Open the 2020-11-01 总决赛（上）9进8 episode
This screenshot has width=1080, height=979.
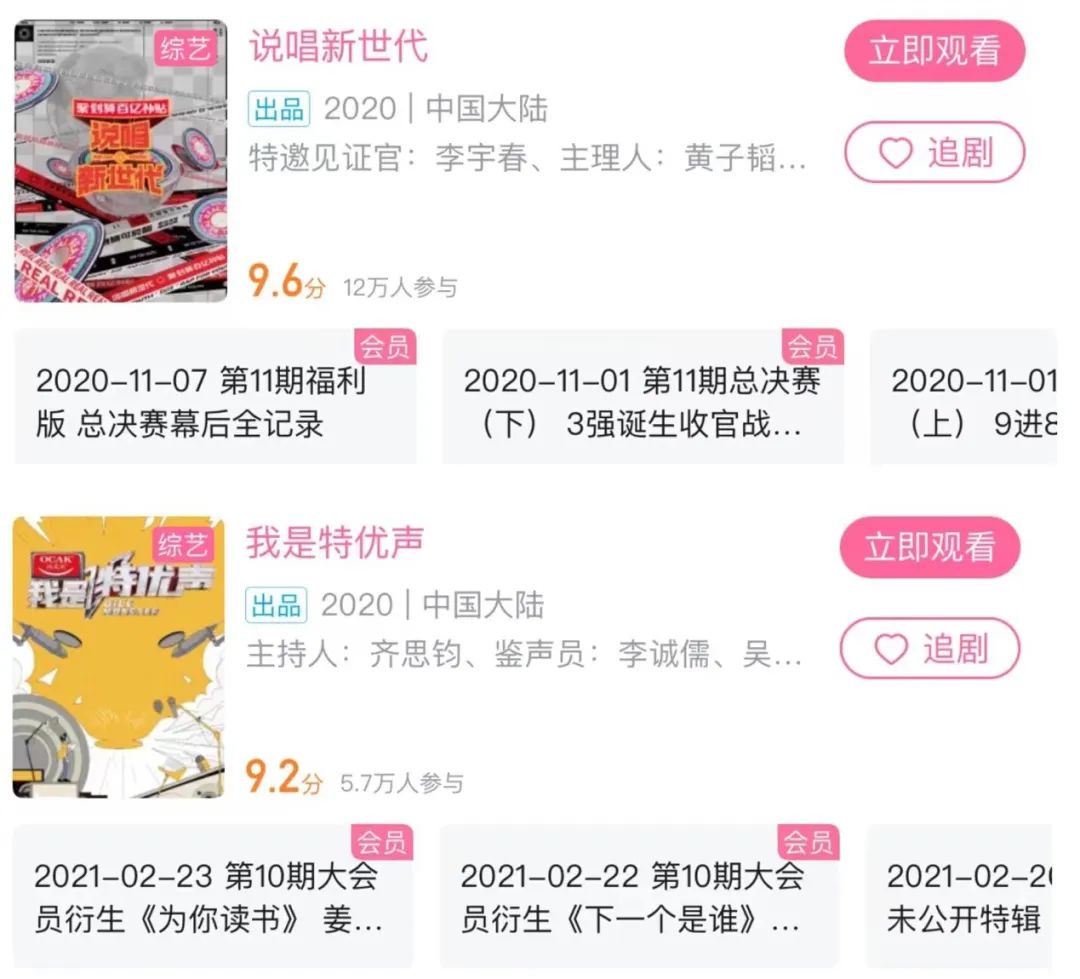click(x=964, y=400)
